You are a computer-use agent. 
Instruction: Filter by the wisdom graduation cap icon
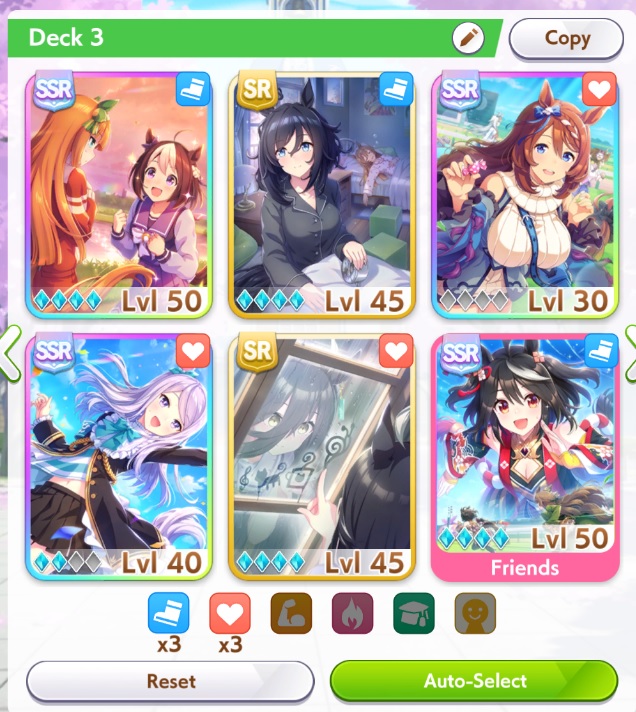pos(413,612)
